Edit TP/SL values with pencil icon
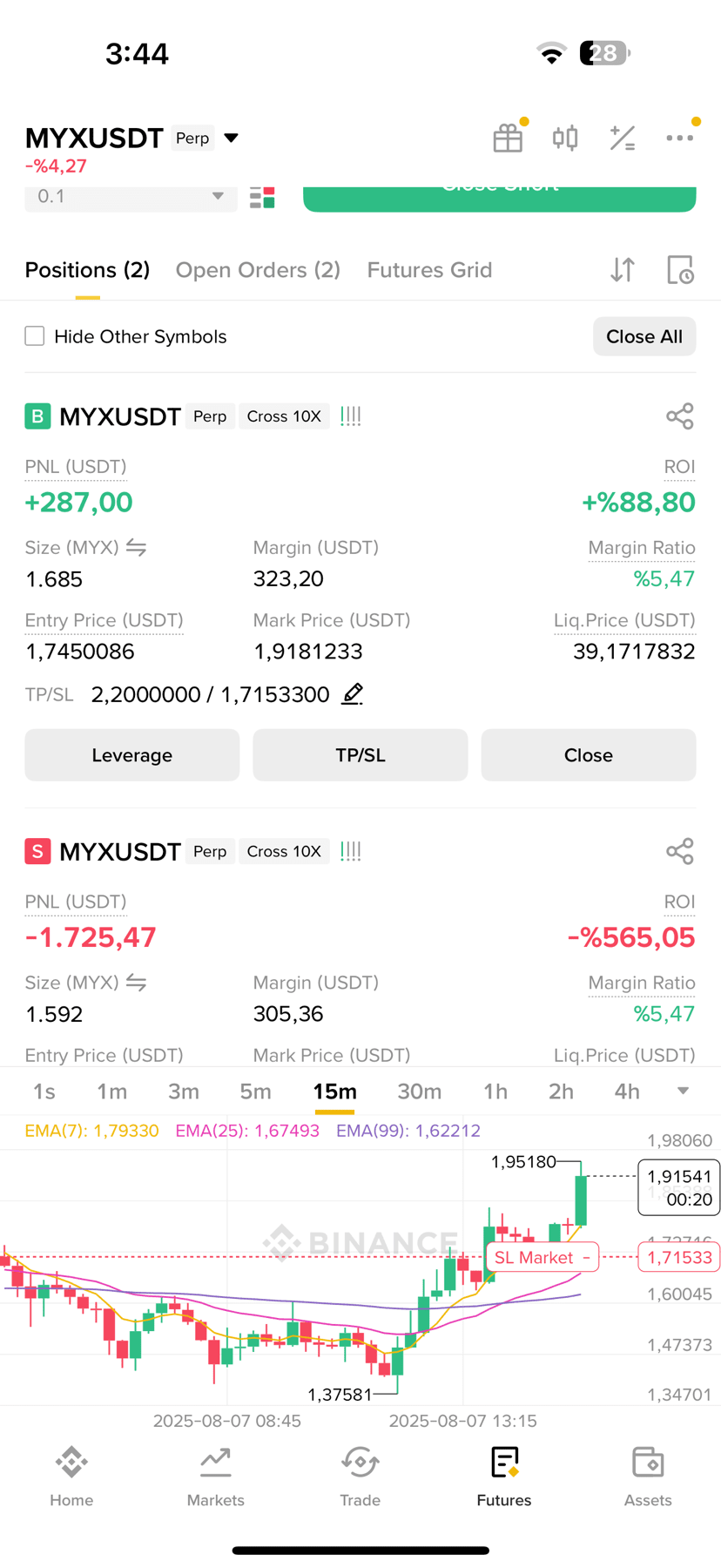This screenshot has height=1568, width=721. (x=352, y=694)
